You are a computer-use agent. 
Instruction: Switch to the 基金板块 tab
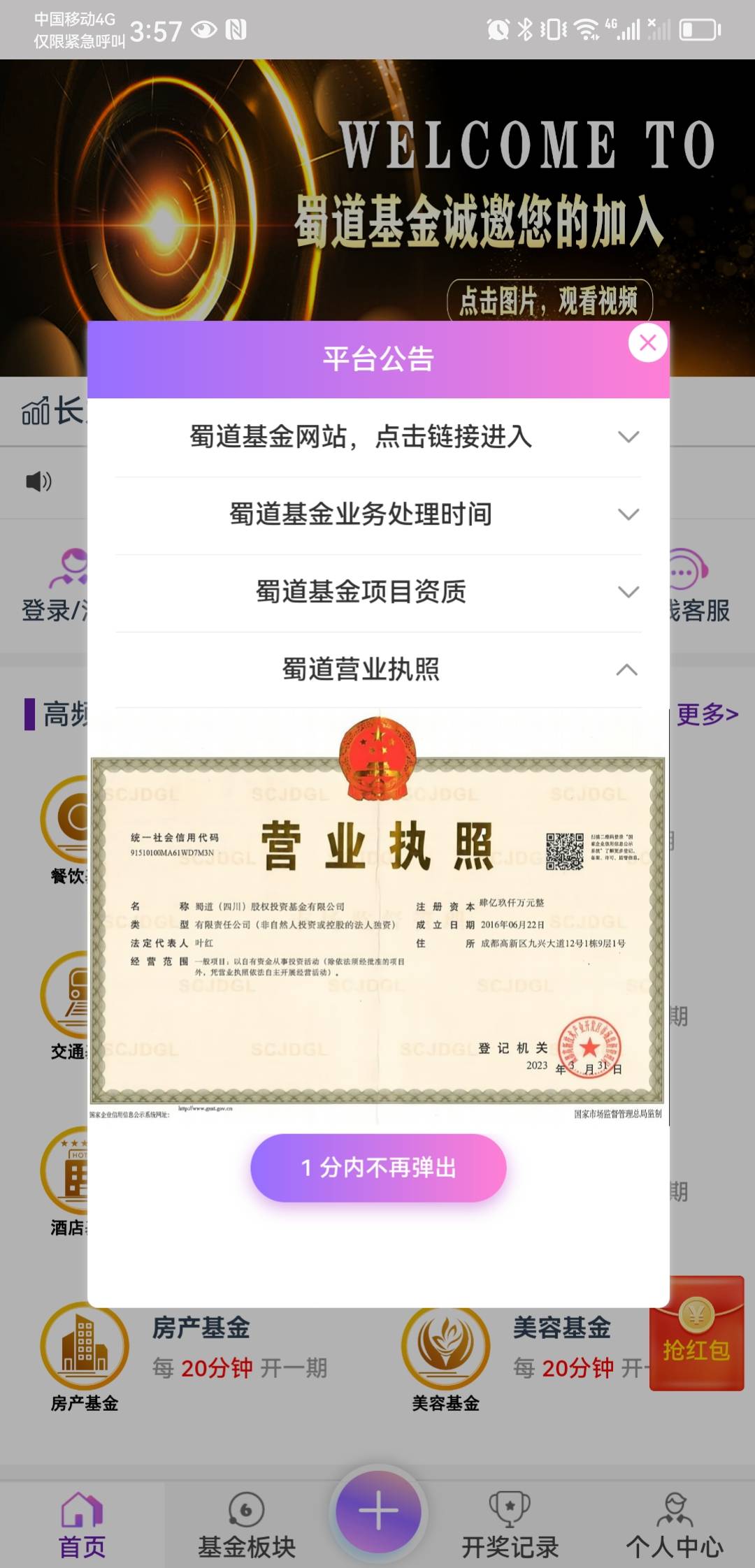click(246, 1525)
